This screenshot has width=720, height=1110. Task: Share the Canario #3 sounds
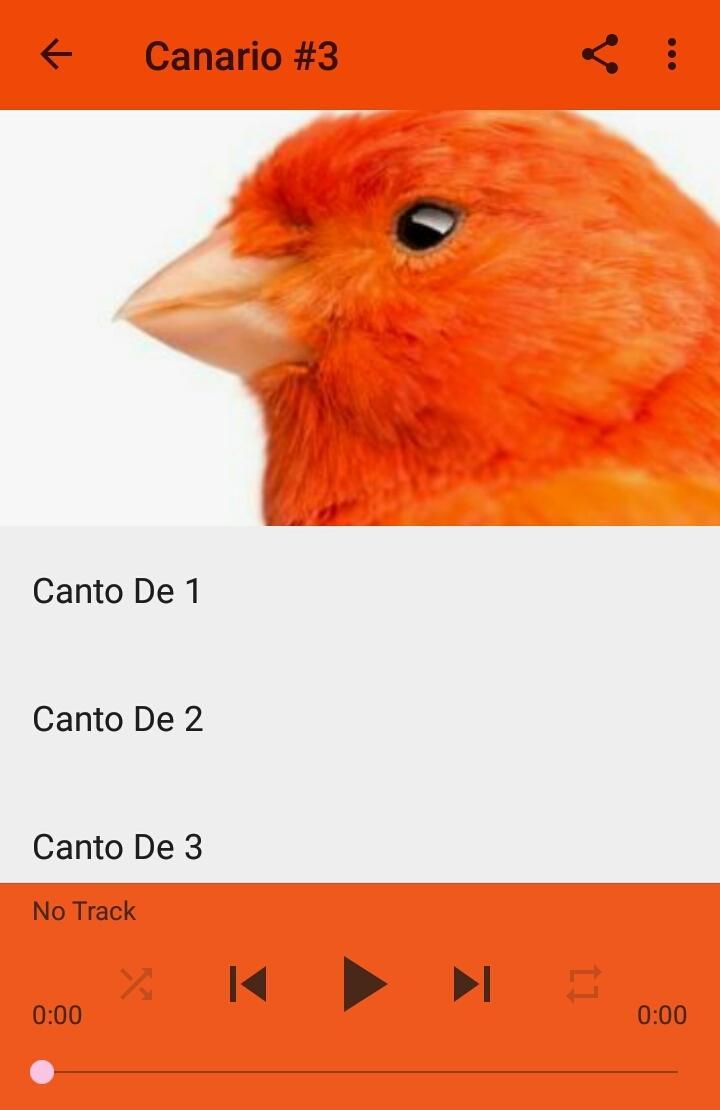click(x=600, y=55)
